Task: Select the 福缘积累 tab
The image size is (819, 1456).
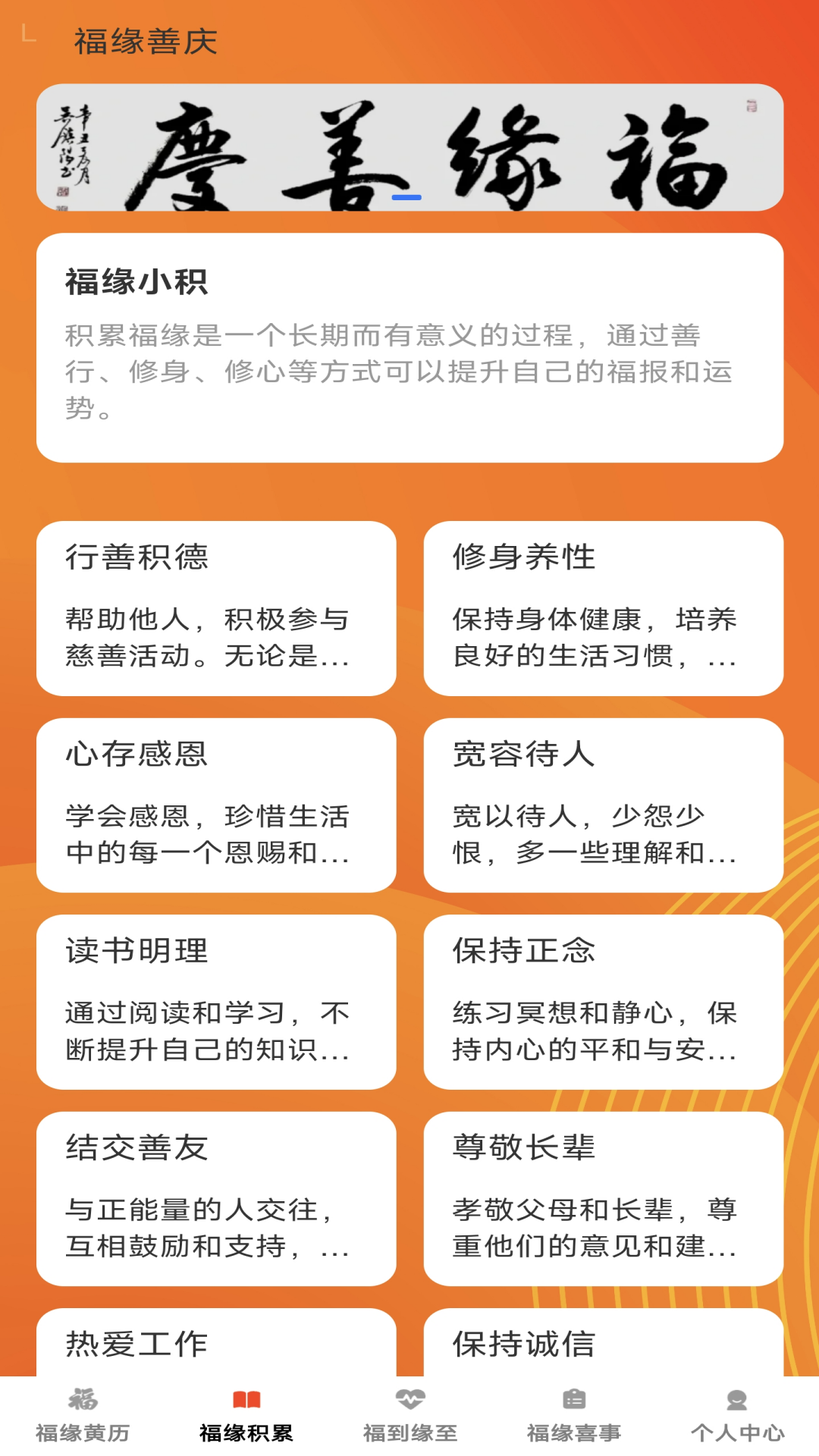Action: pos(246,1415)
